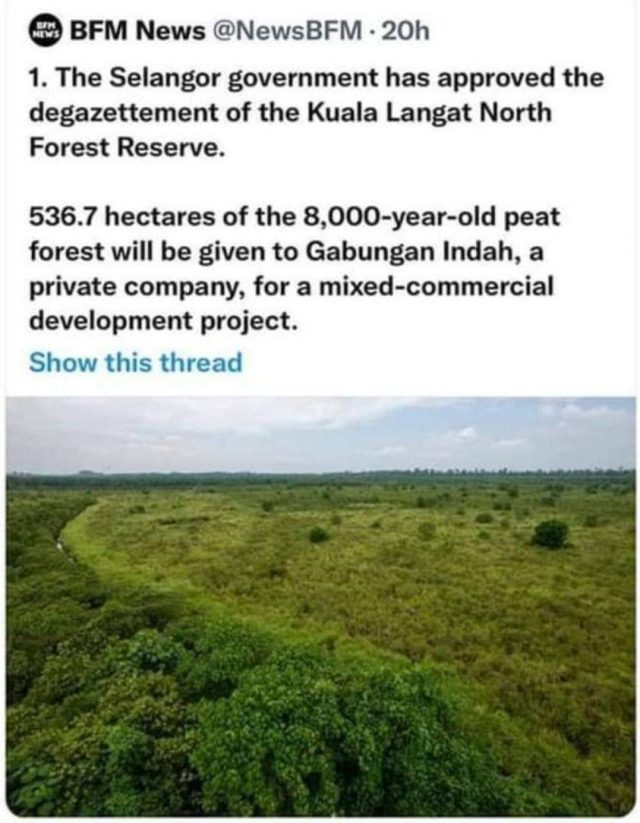Open the @NewsBFM account name
The image size is (640, 823).
pos(283,31)
